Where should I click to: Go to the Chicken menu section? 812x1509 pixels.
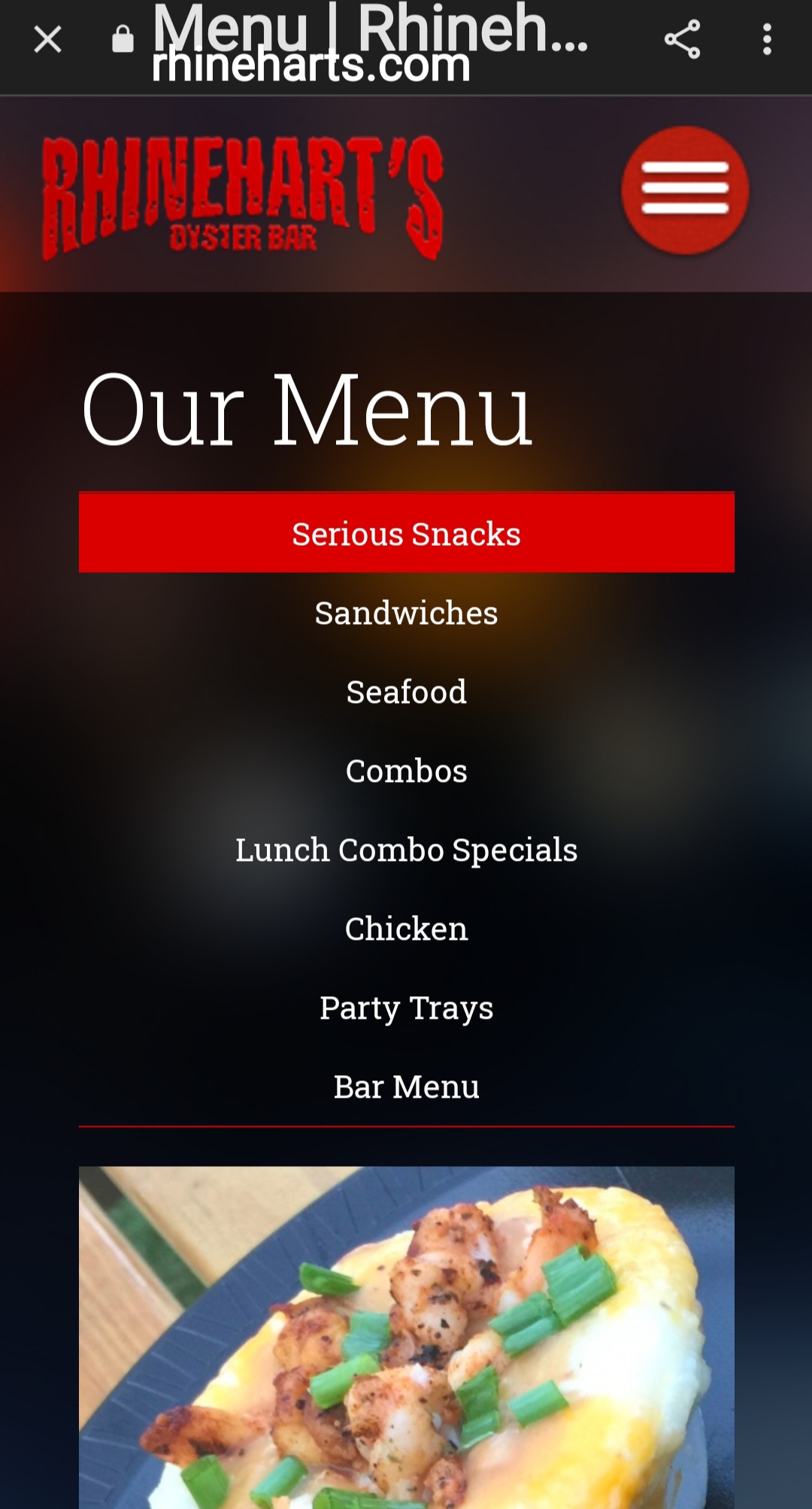tap(406, 929)
